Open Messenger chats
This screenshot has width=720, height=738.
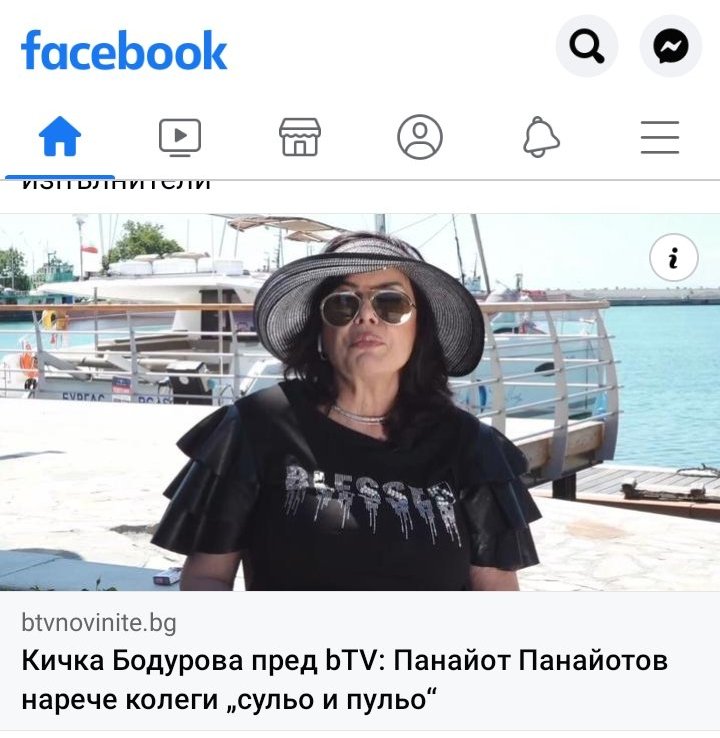671,46
